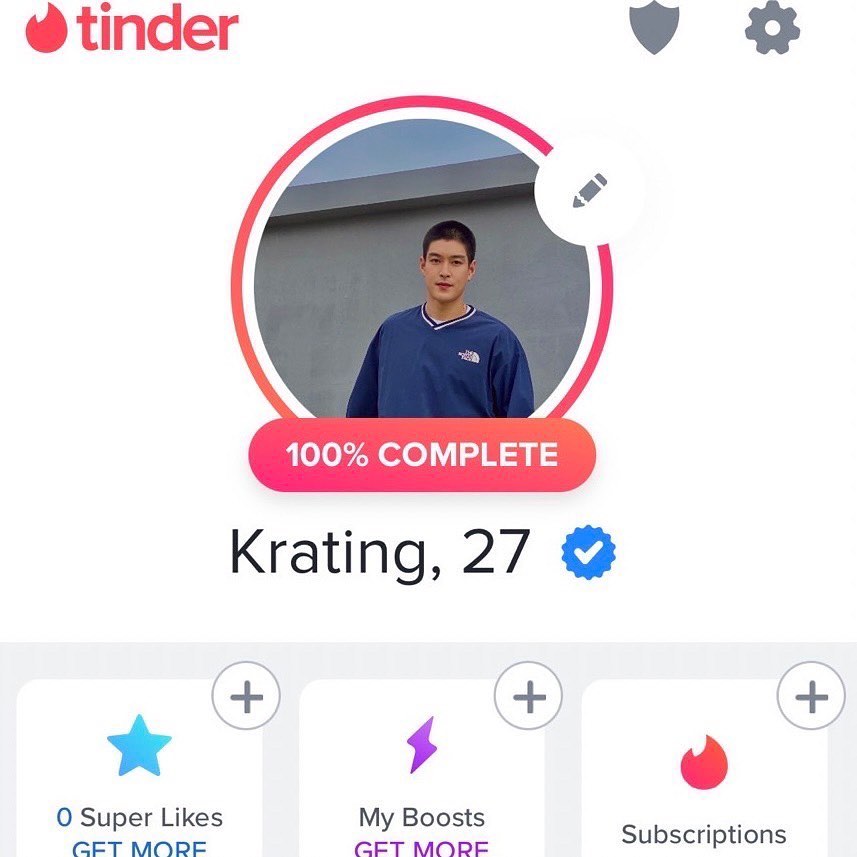
Task: Tap the plus button on Subscriptions
Action: pyautogui.click(x=811, y=696)
